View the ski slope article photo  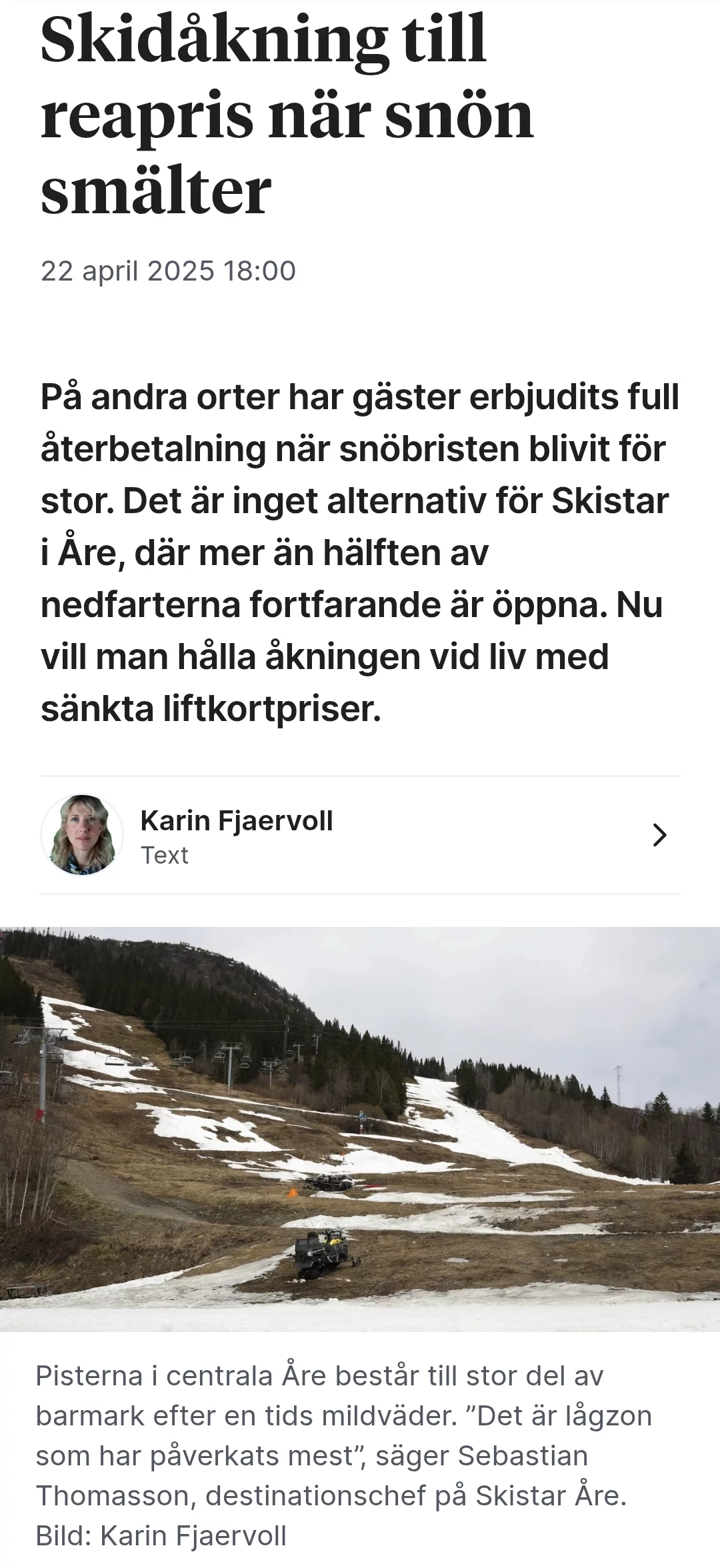coord(360,1128)
